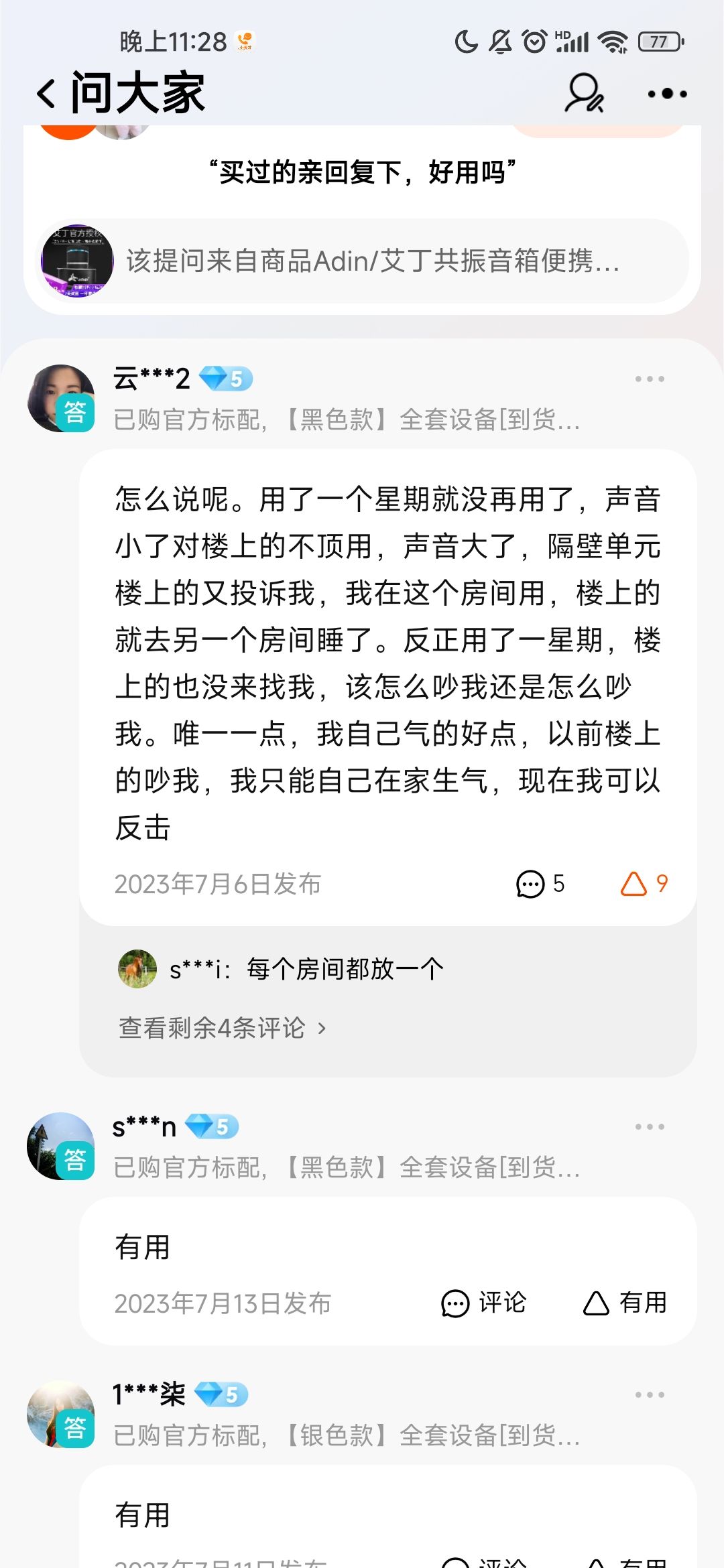Screen dimensions: 724x1568
Task: Go back from 问大家 page
Action: click(46, 93)
